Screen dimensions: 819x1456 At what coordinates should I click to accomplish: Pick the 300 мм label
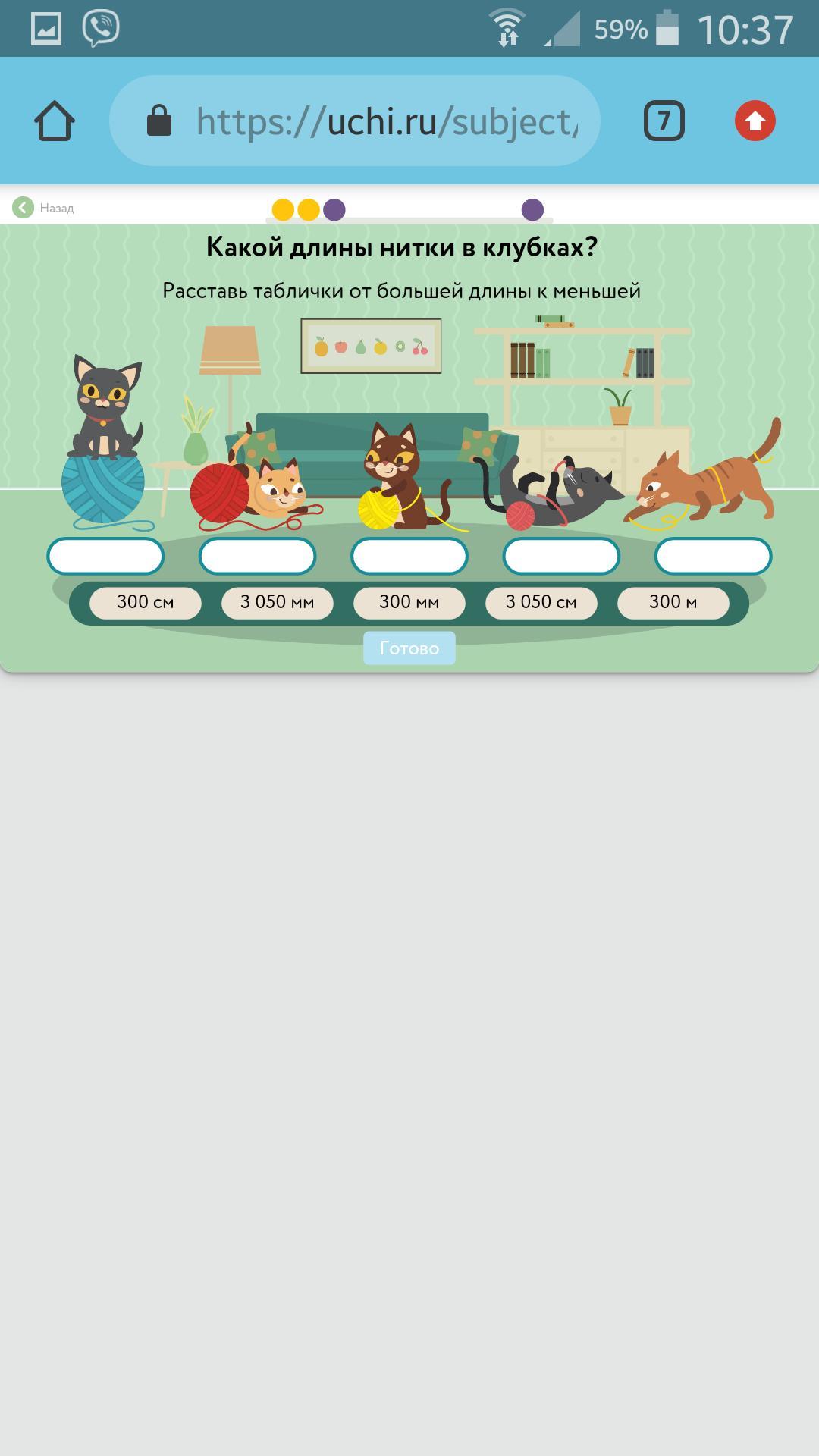point(409,603)
